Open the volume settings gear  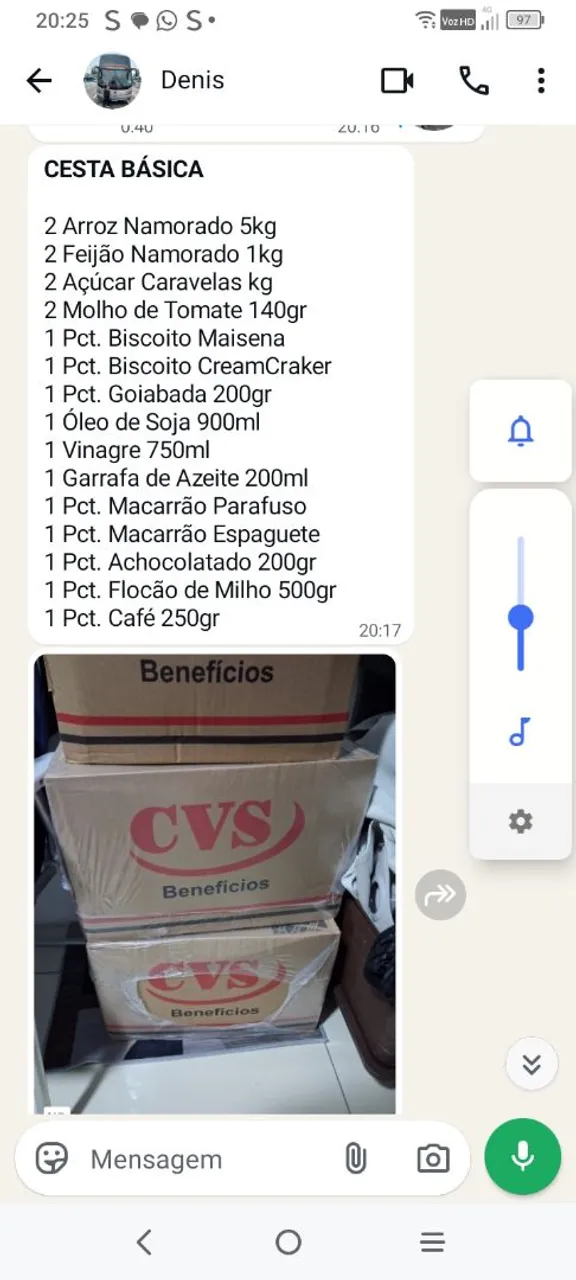click(520, 821)
